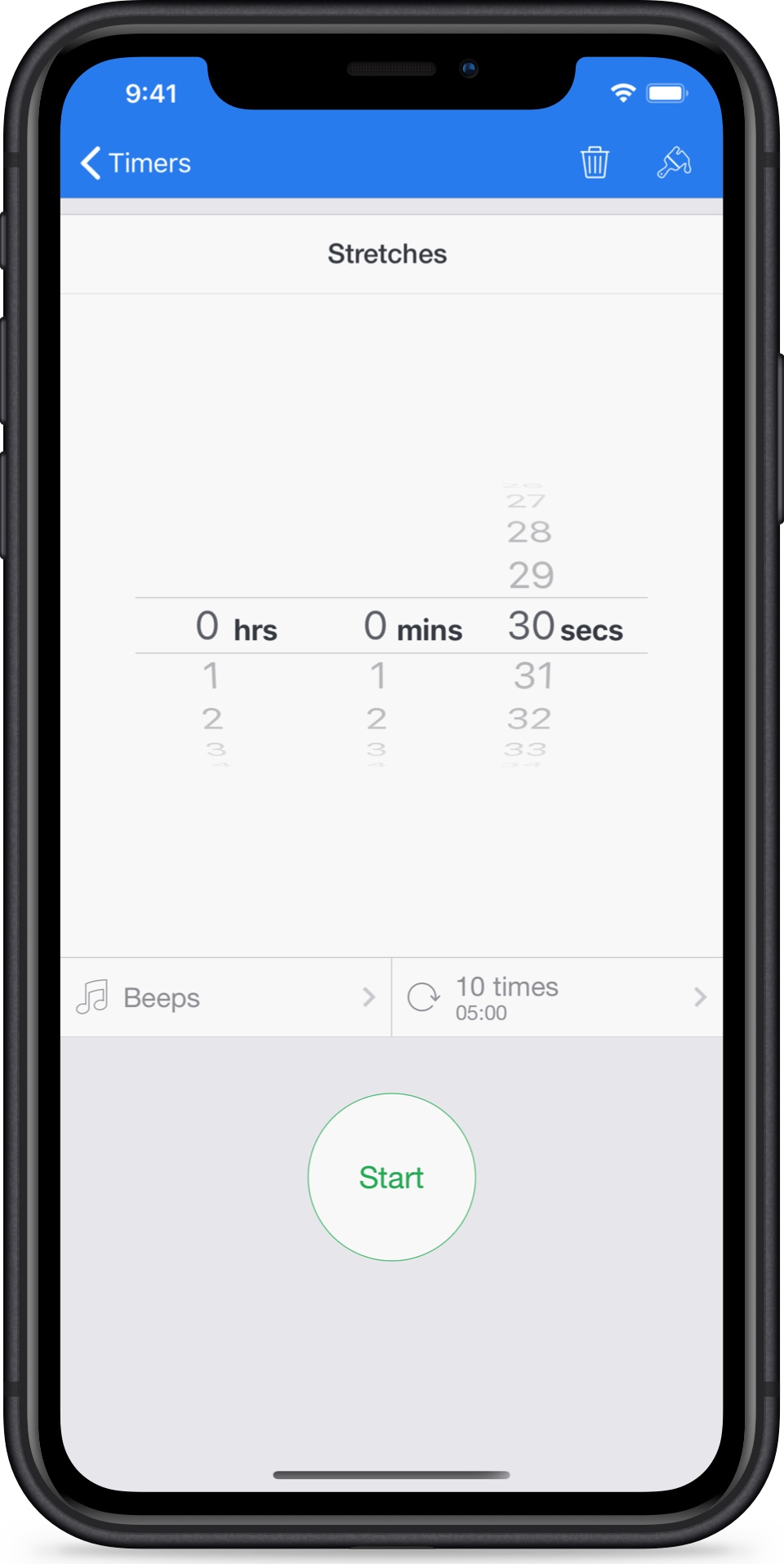The image size is (784, 1564).
Task: Select 1 in the hours picker
Action: coord(211,675)
